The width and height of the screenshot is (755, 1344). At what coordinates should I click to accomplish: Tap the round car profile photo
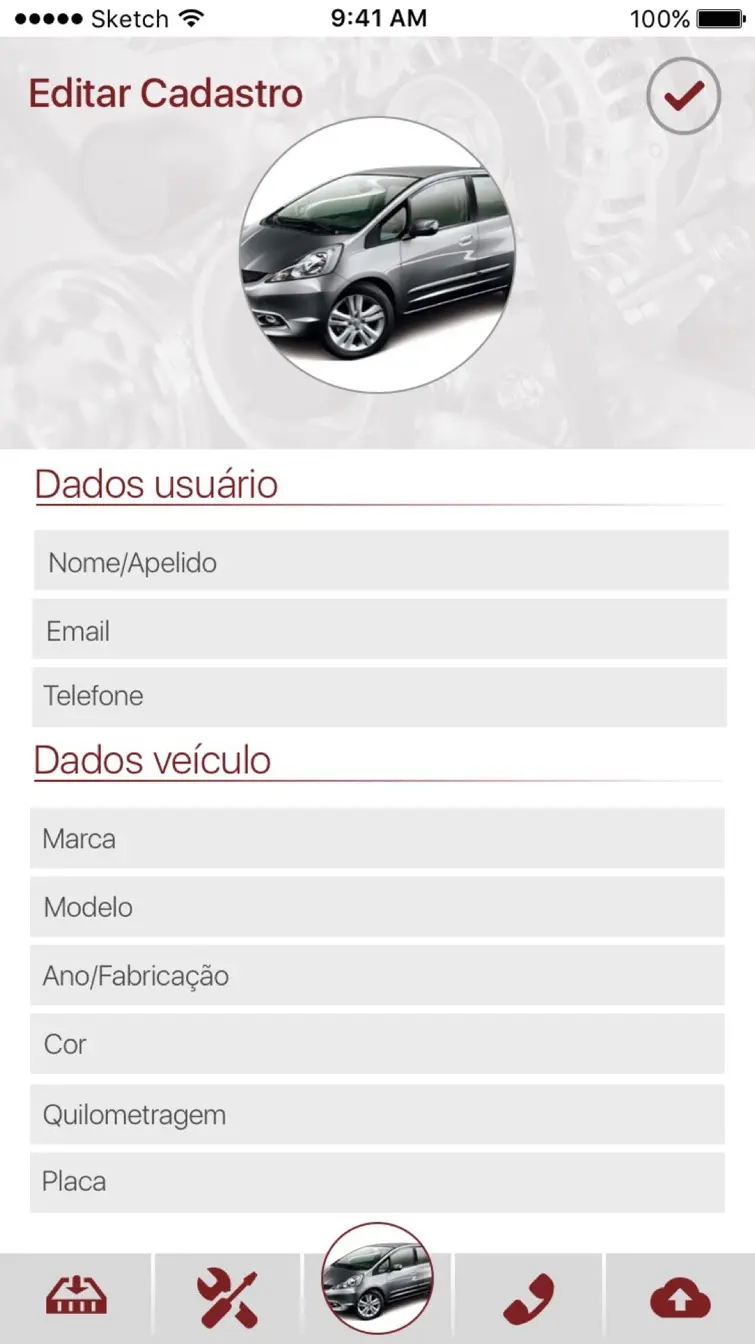pos(377,255)
